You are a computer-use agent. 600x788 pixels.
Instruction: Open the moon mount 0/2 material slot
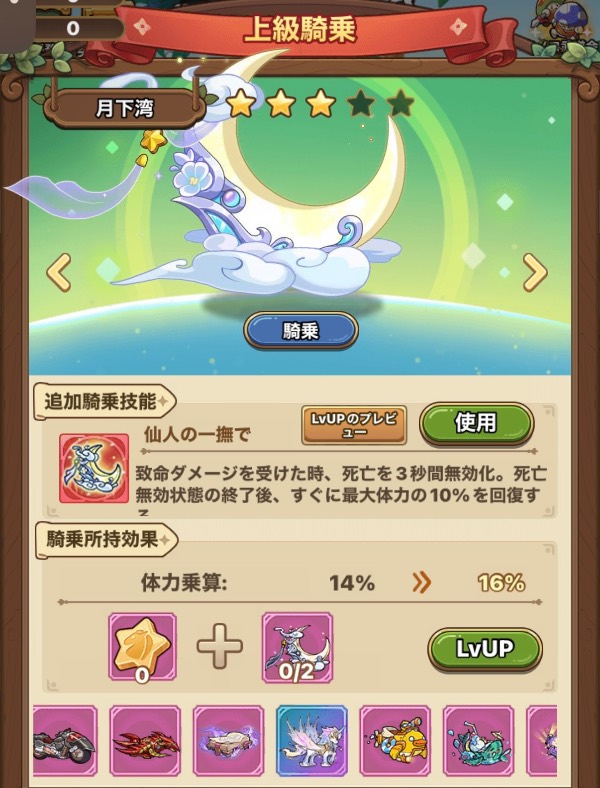pos(297,648)
